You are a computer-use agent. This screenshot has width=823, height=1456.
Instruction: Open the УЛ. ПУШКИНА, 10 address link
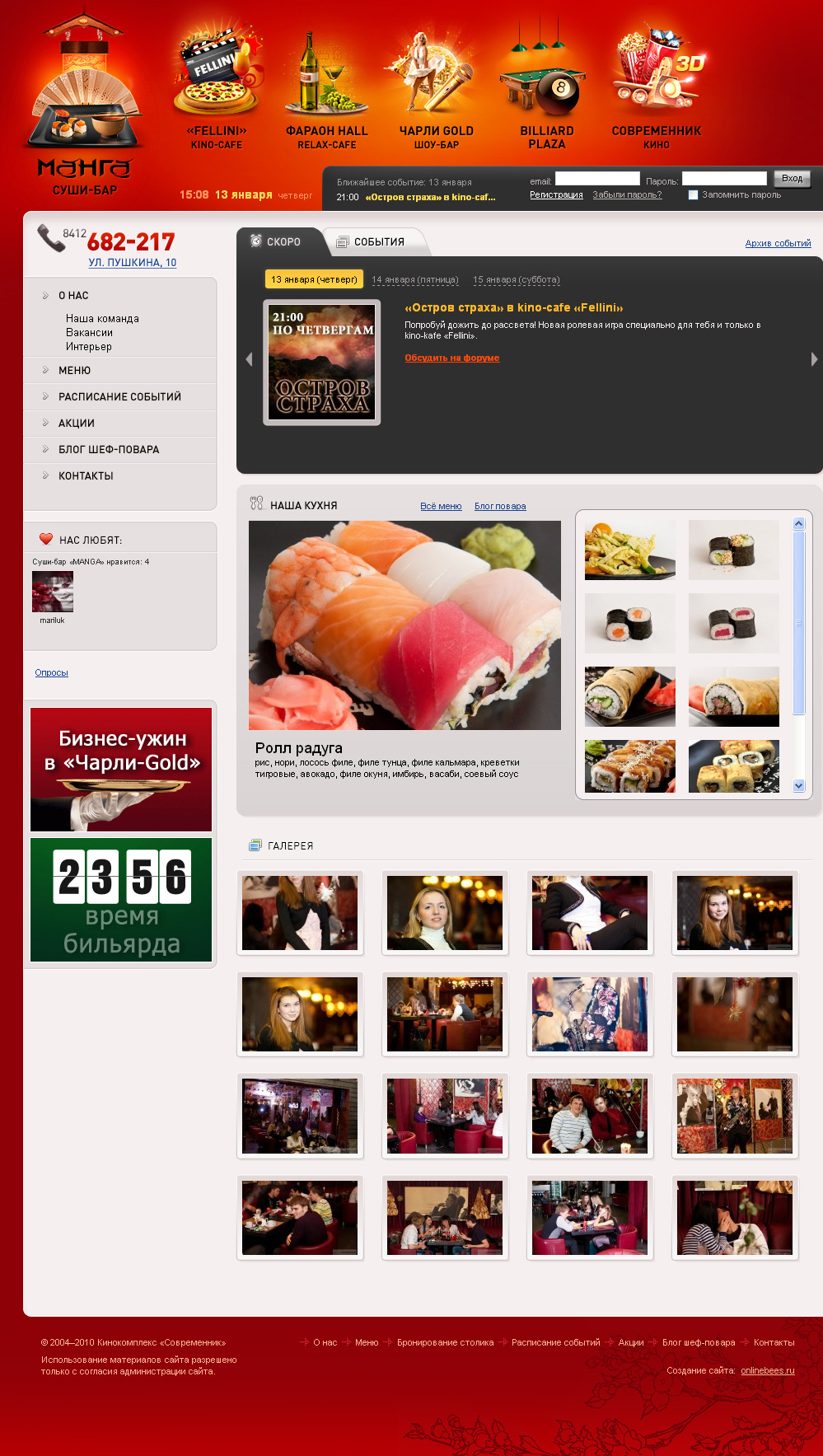(x=133, y=263)
